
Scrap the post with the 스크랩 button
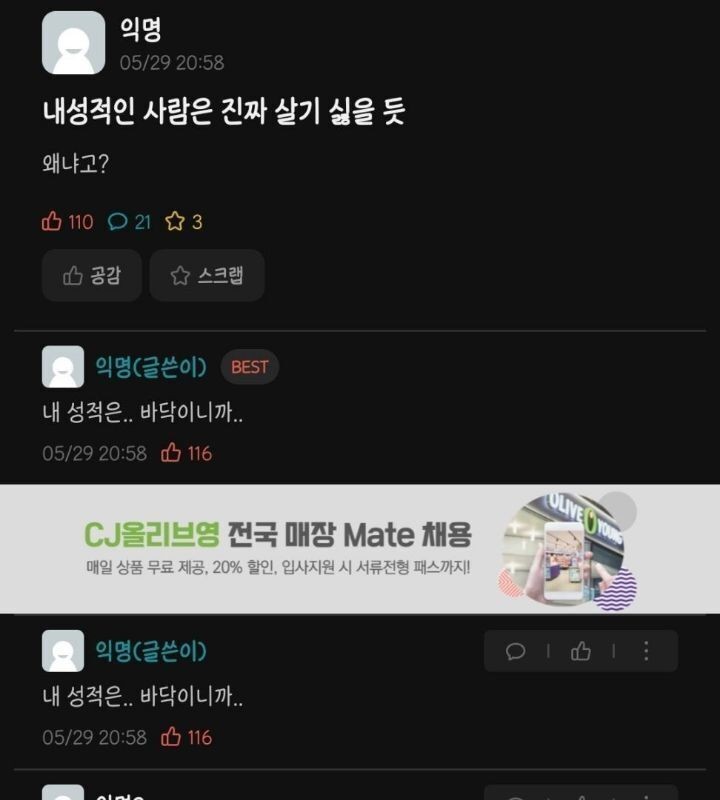tap(207, 275)
